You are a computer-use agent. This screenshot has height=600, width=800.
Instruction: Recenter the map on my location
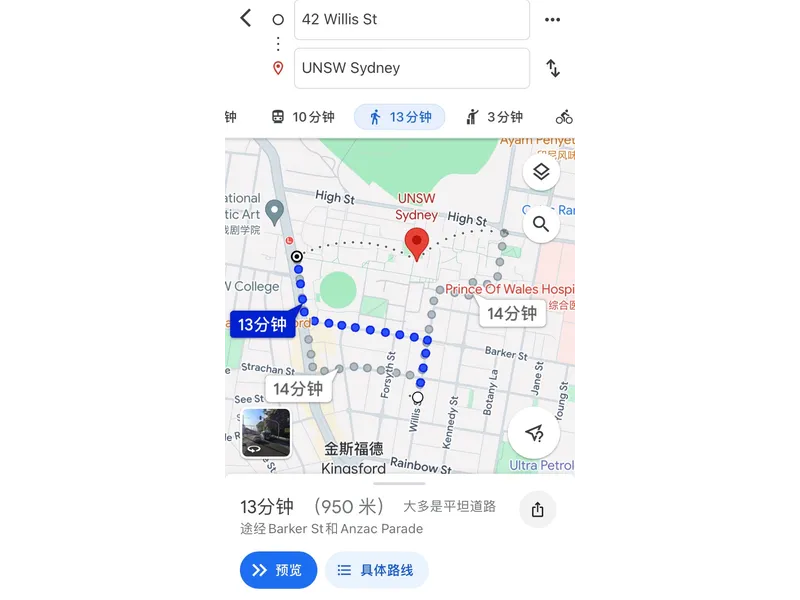(x=534, y=433)
